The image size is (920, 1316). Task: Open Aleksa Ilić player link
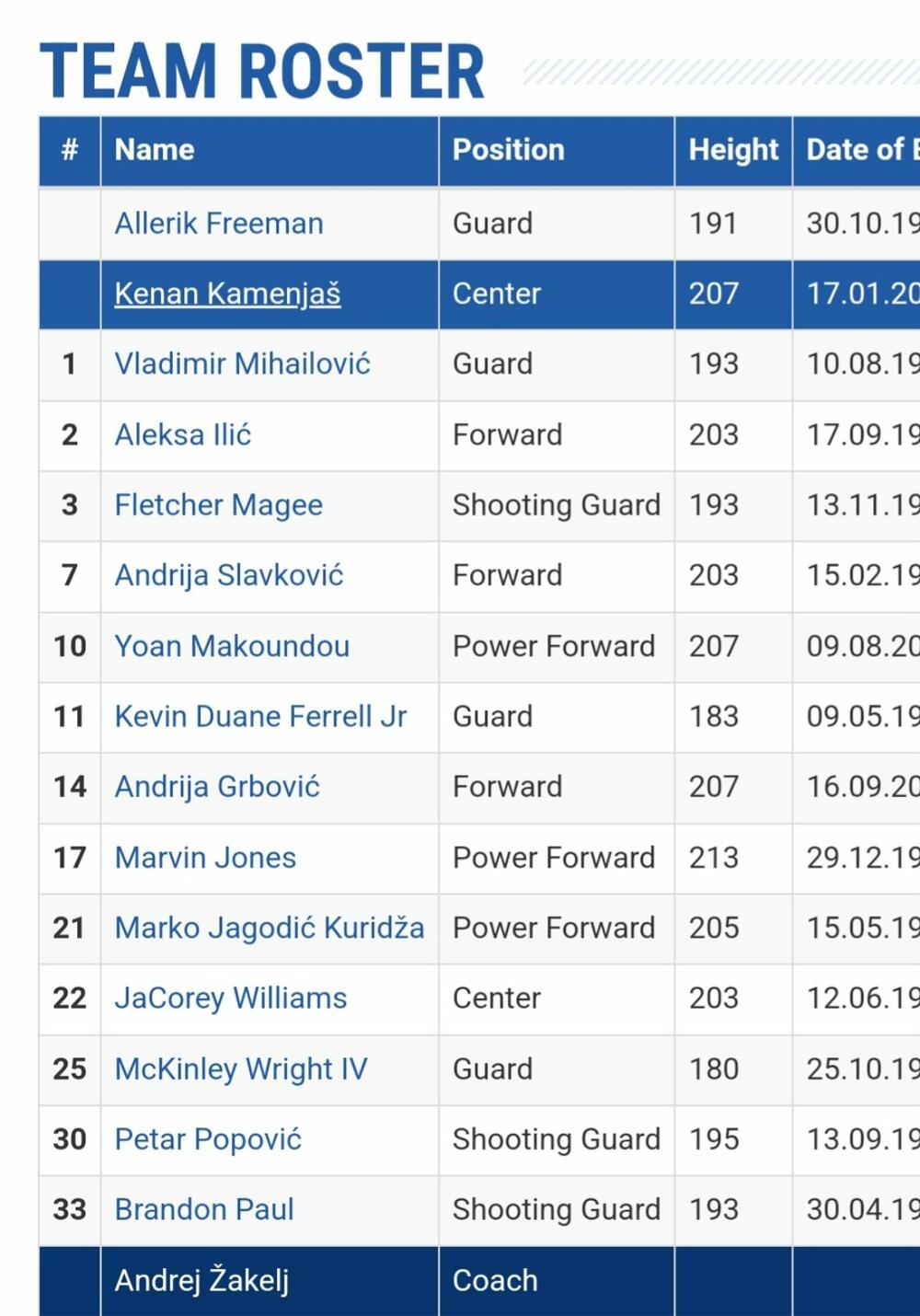click(182, 434)
